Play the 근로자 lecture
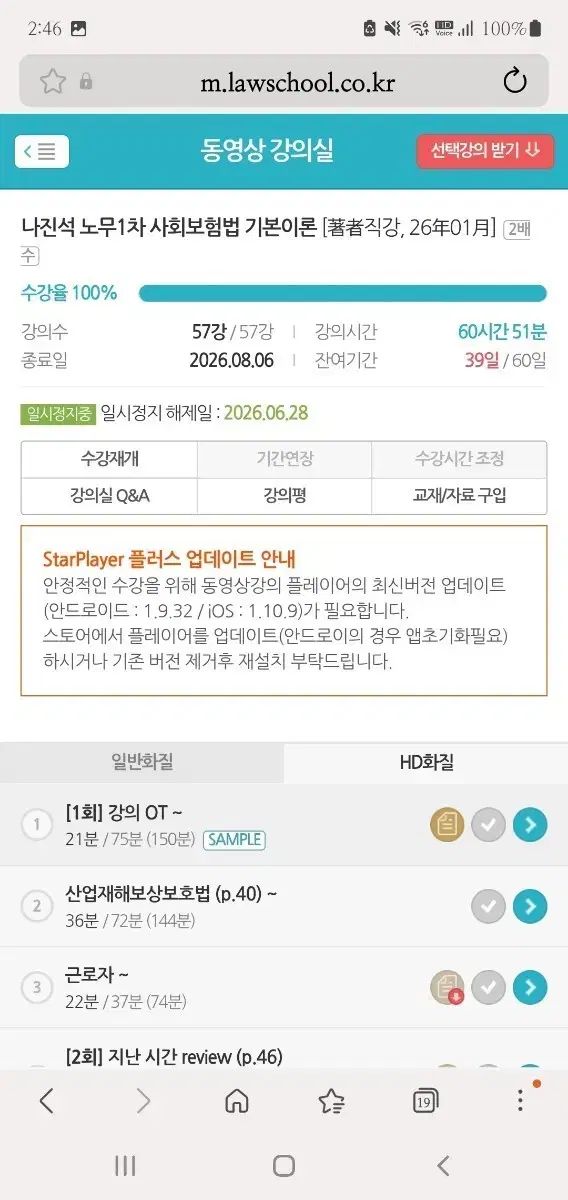This screenshot has width=568, height=1200. (x=530, y=988)
